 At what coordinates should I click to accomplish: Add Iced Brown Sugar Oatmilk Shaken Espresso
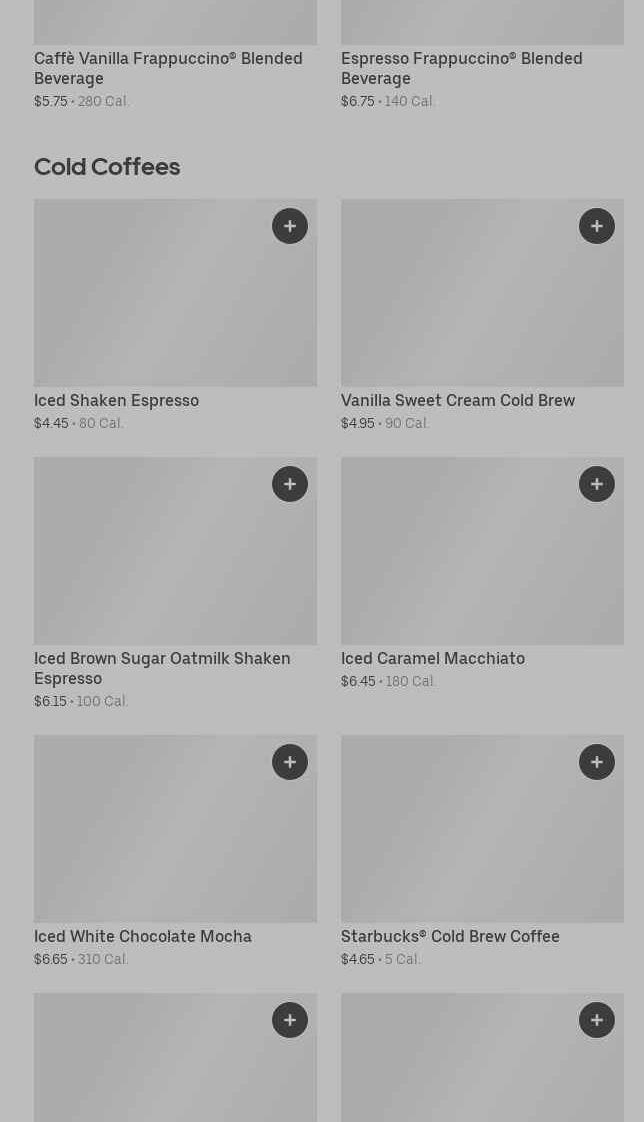coord(290,484)
